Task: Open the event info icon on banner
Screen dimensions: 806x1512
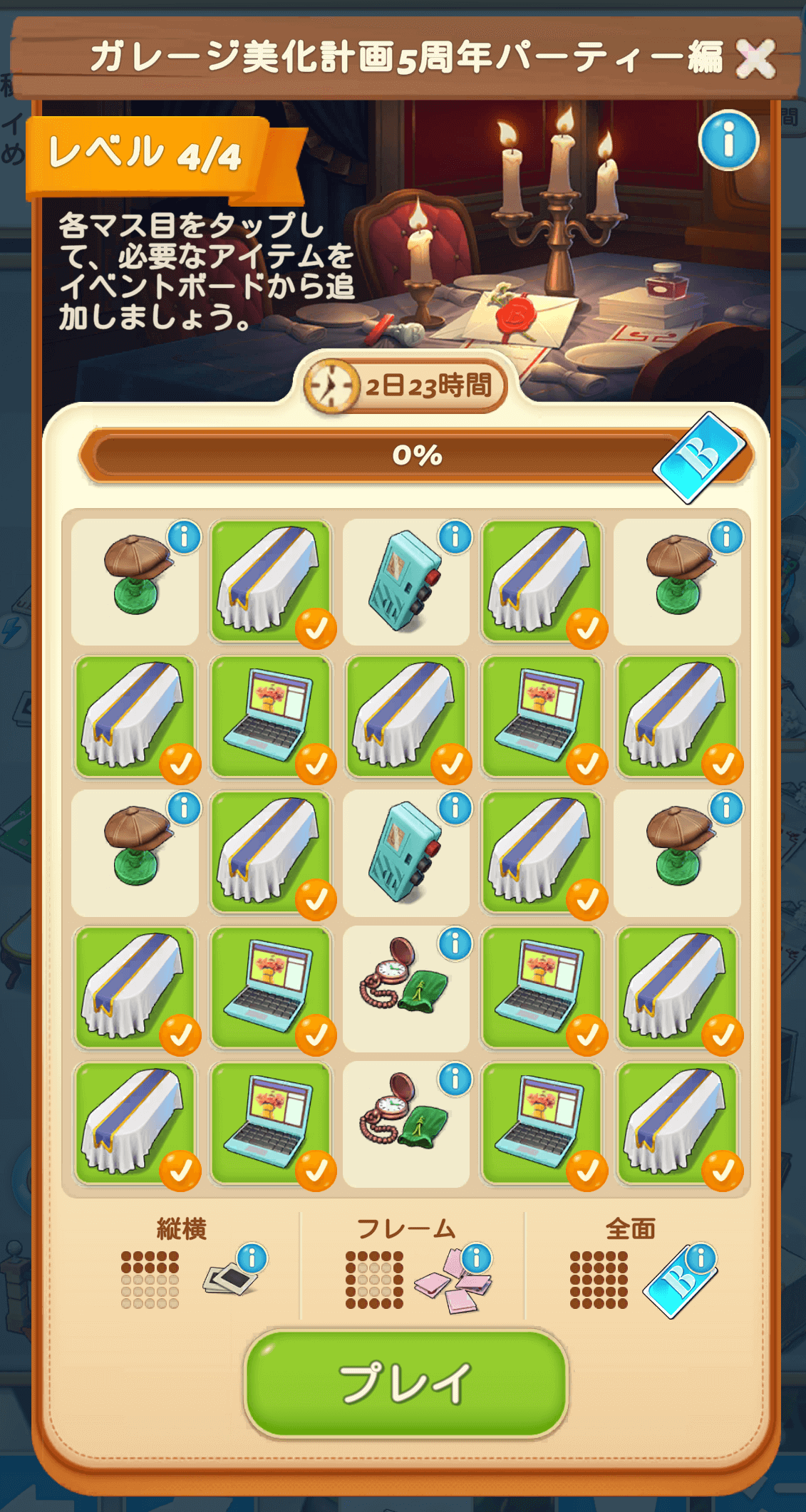Action: click(x=728, y=141)
